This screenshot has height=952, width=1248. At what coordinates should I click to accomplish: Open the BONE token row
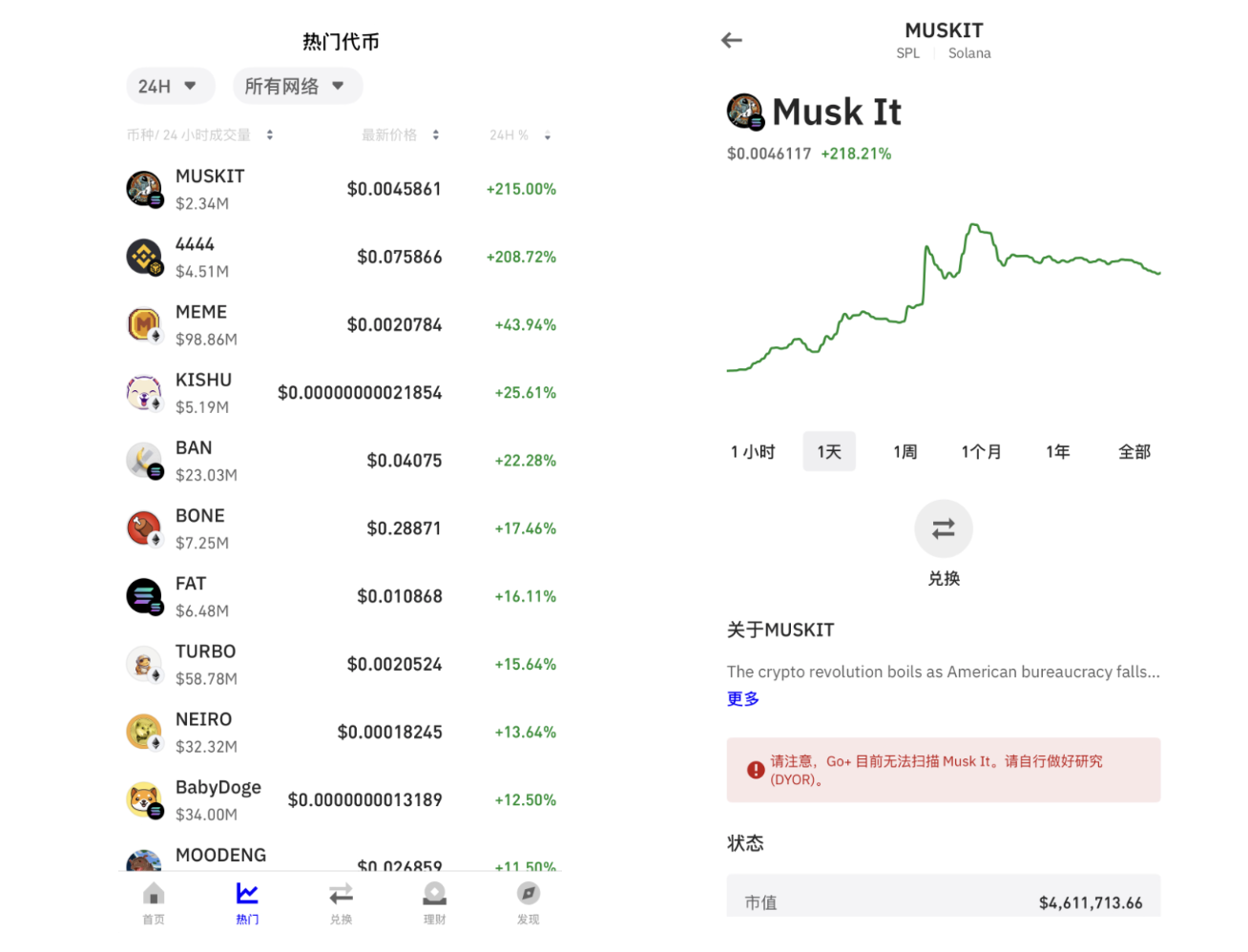341,528
